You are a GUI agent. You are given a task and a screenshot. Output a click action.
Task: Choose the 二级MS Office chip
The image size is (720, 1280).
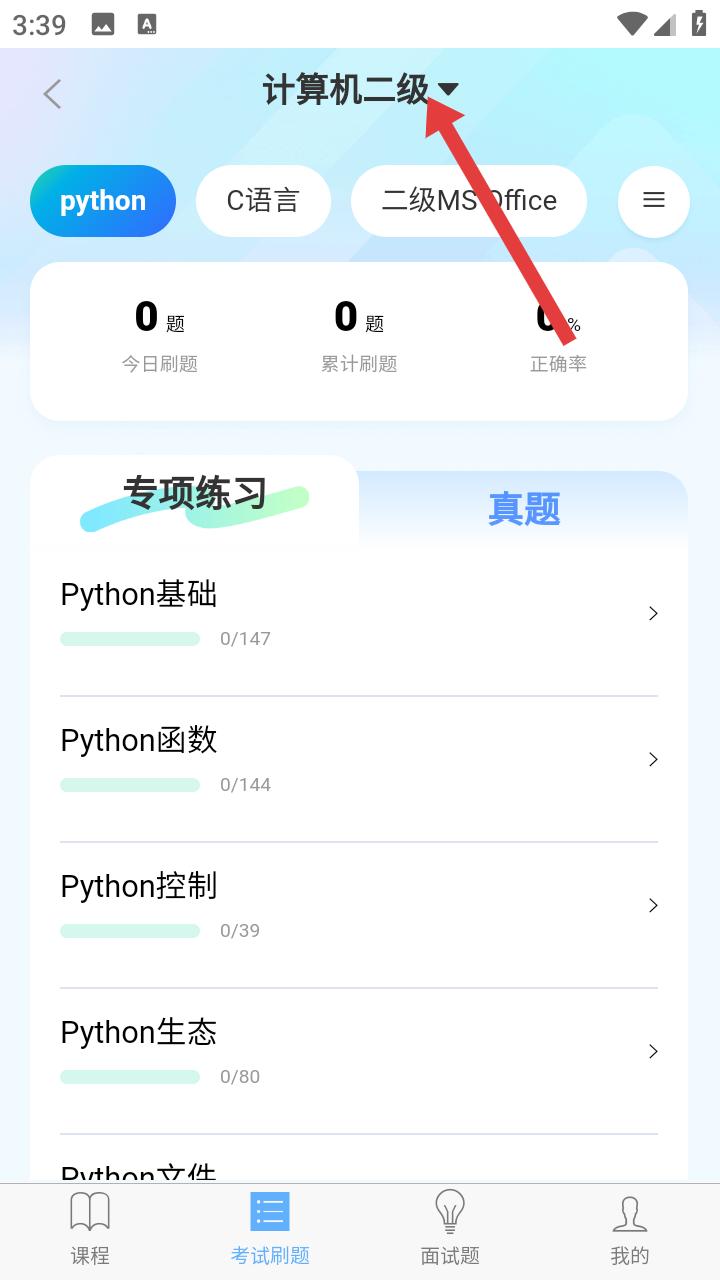point(469,201)
